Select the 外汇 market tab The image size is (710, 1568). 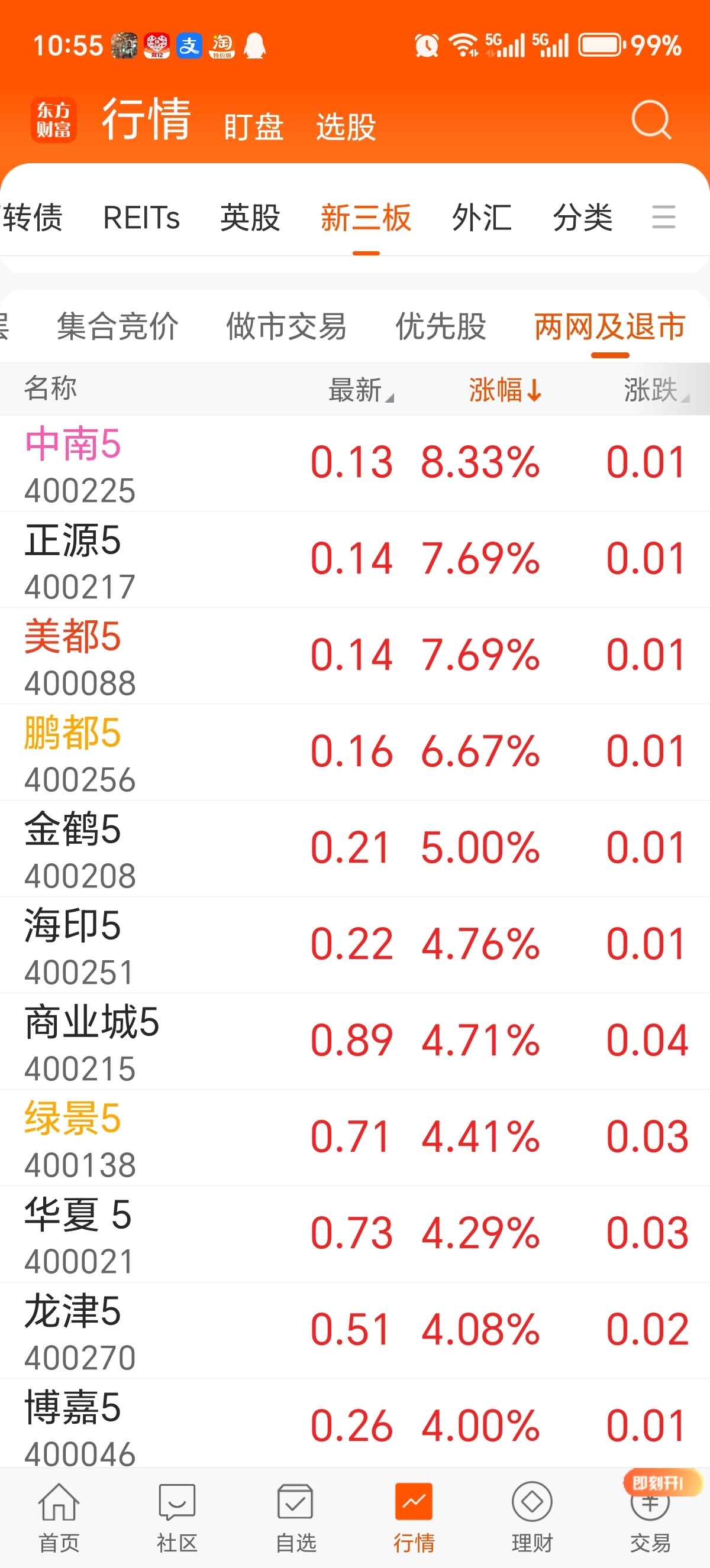[482, 218]
